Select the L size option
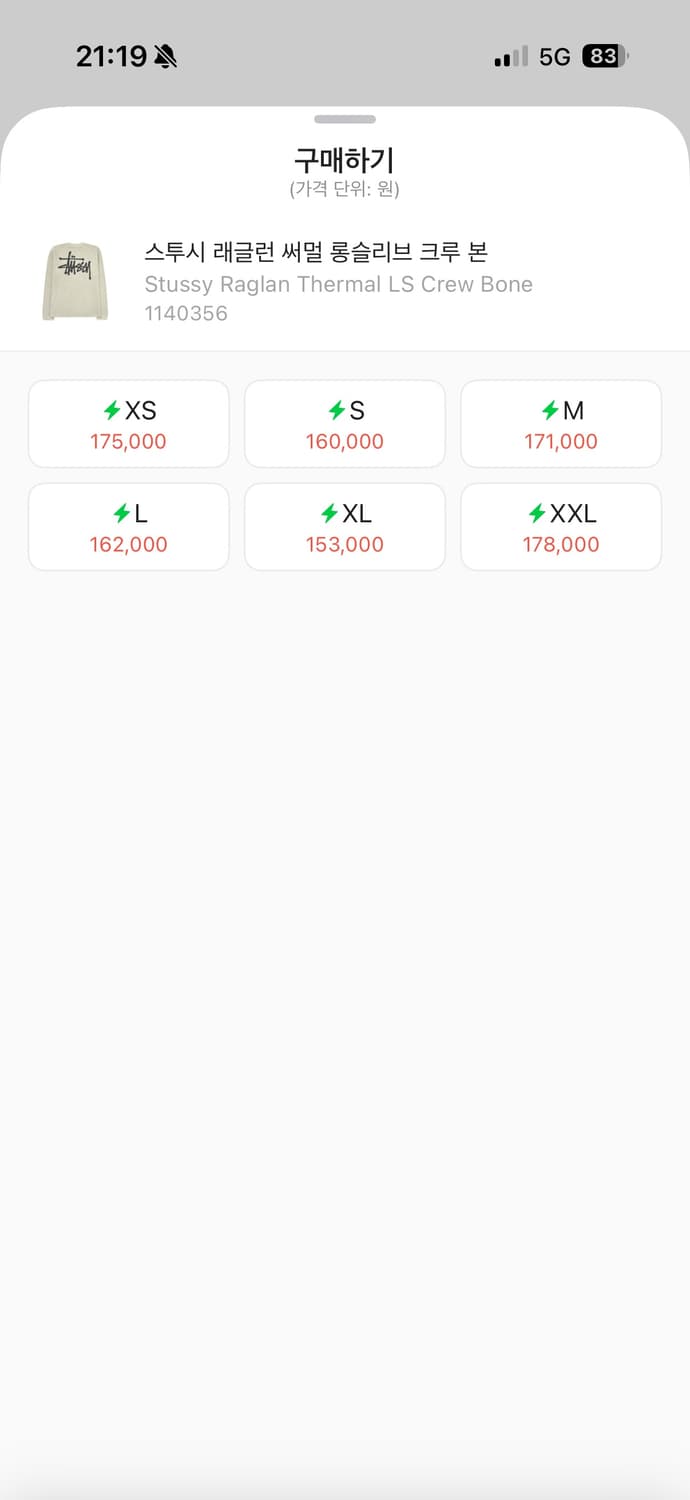This screenshot has height=1500, width=690. 129,527
